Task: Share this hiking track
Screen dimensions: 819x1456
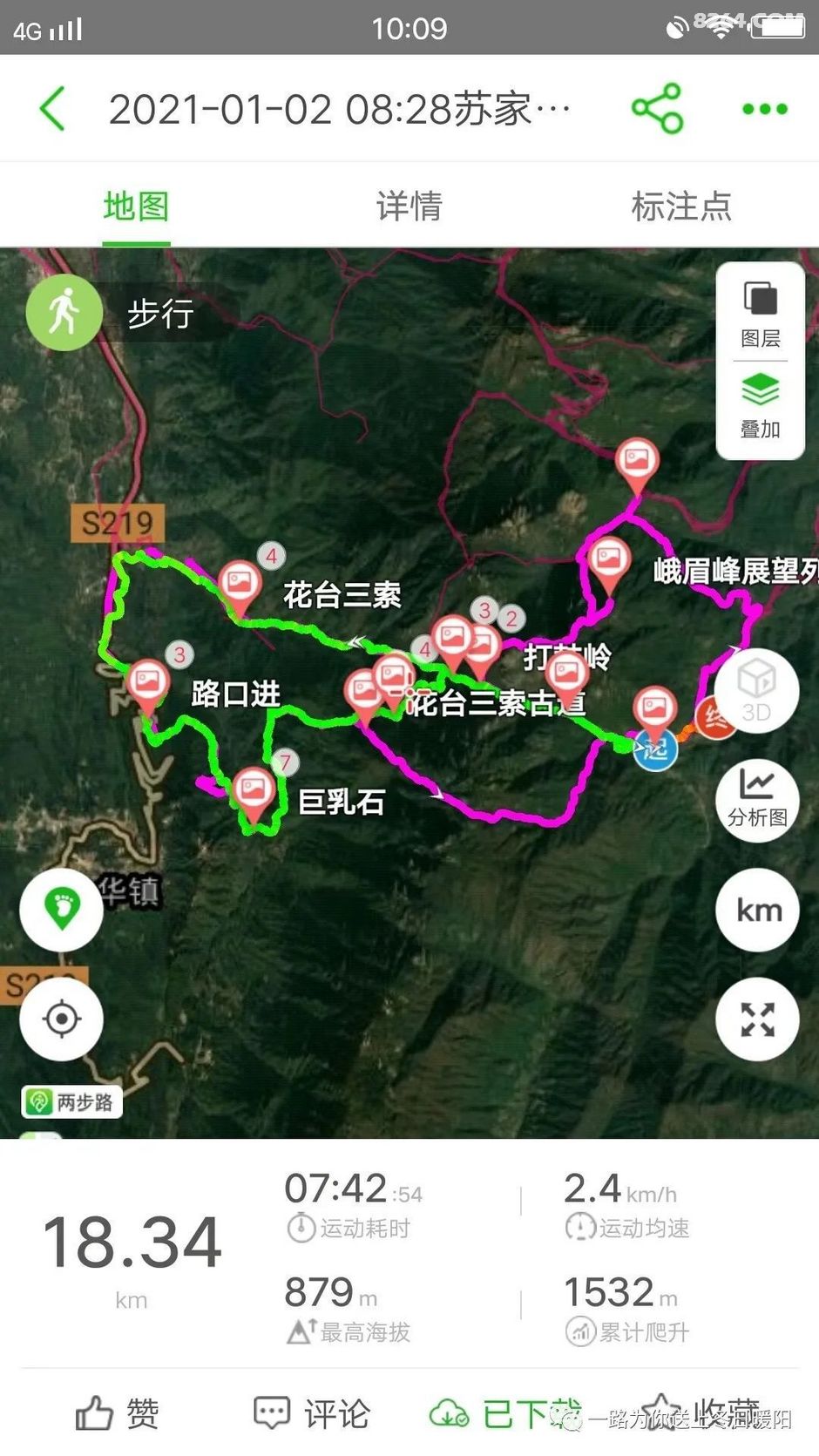Action: pos(657,109)
